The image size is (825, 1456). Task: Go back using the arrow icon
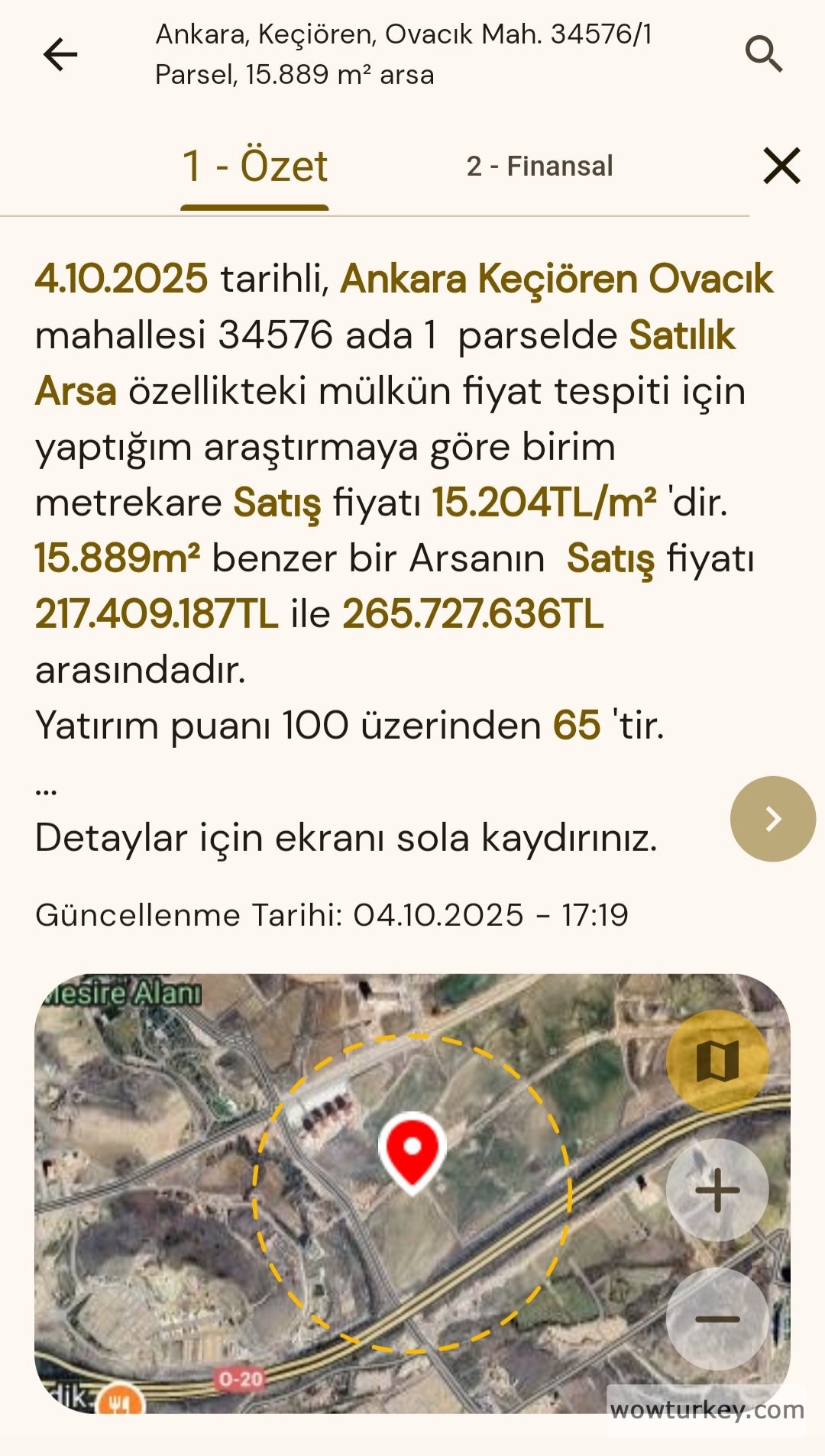pos(60,54)
